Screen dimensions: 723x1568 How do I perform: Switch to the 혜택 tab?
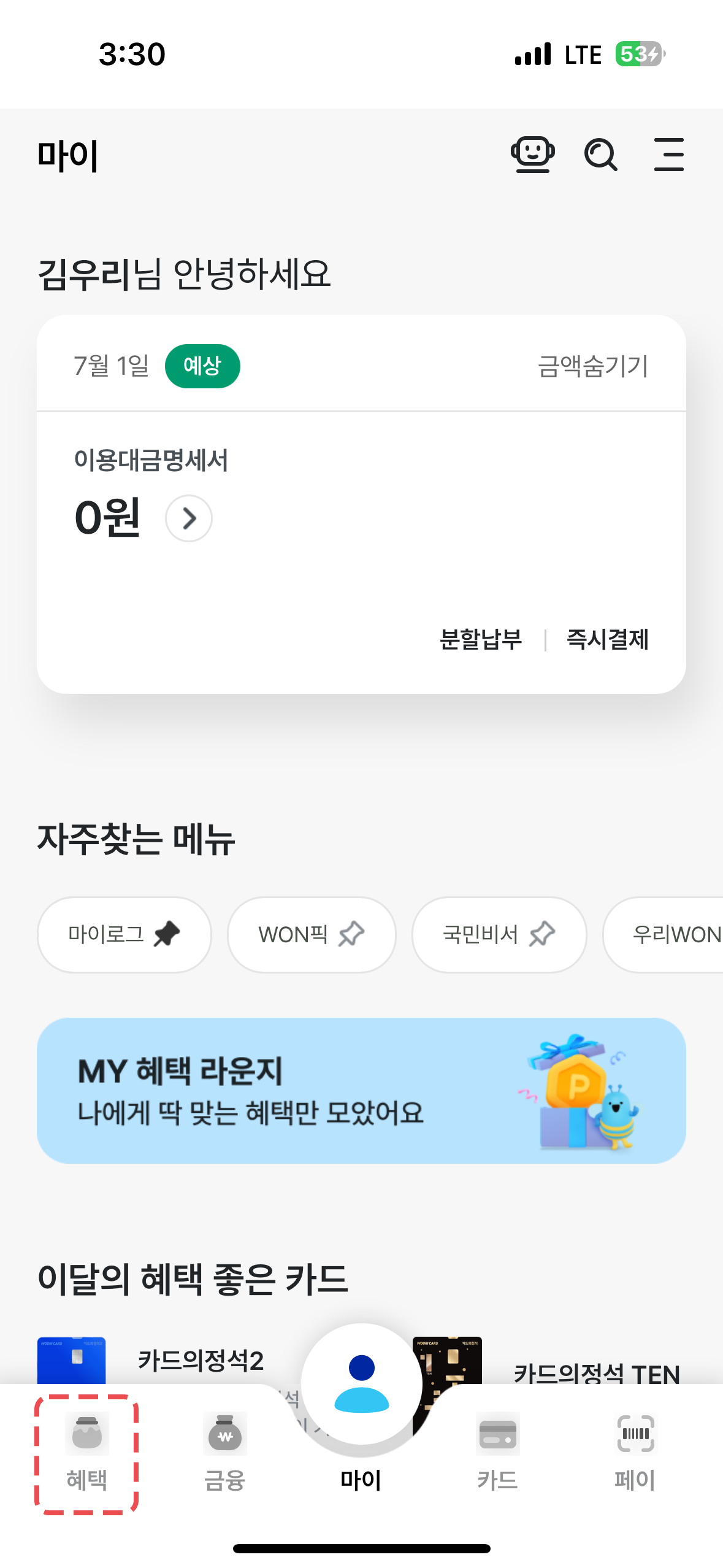point(86,1453)
